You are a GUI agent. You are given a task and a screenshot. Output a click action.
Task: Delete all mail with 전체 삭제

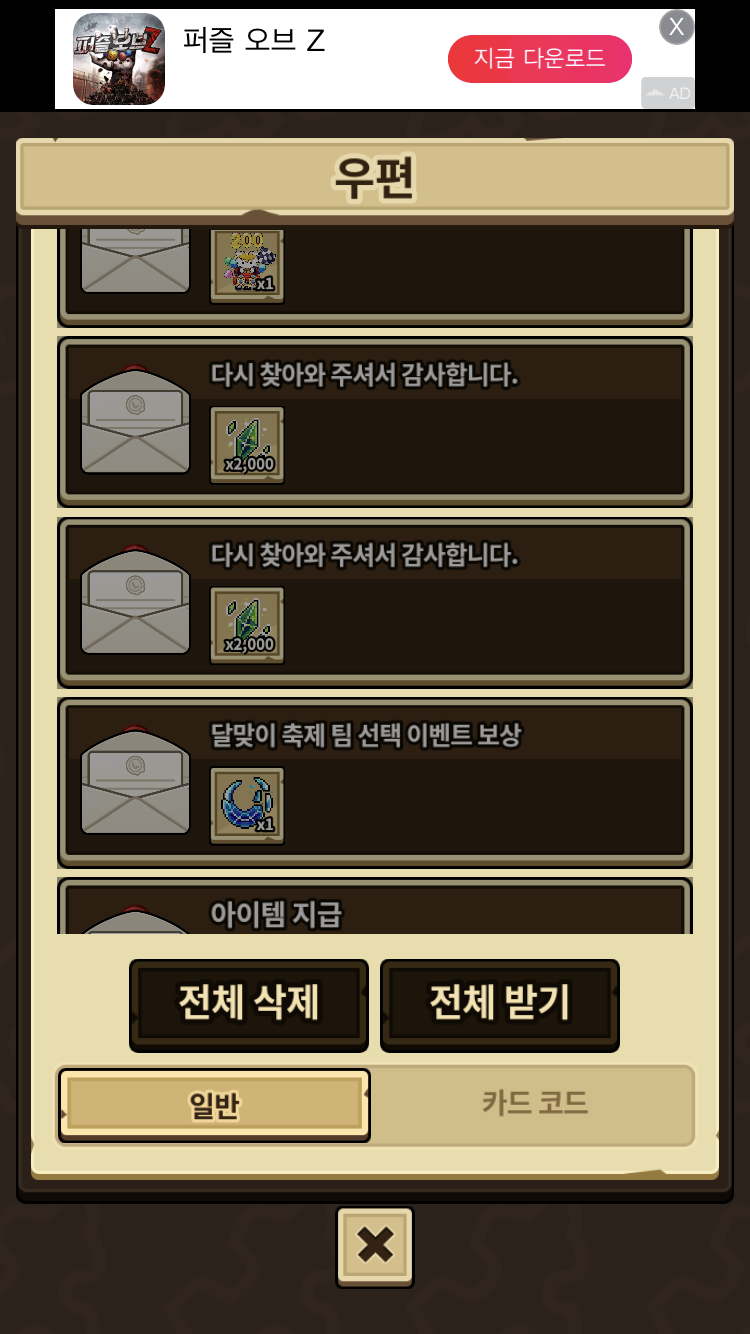pos(249,1004)
